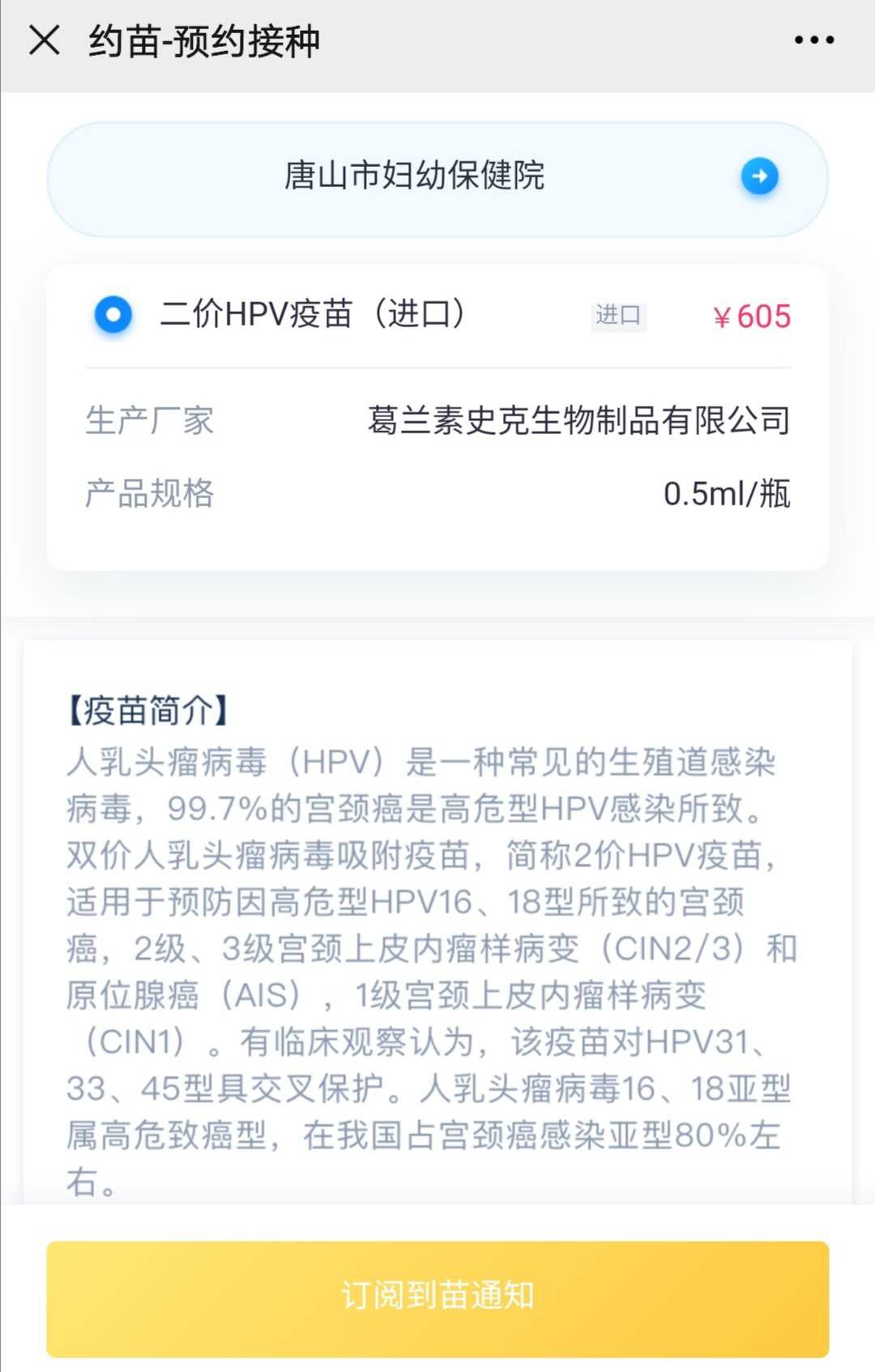Screen dimensions: 875x1372
Task: Tap the blue arrow beside 唐山市妇幼保健院
Action: point(759,176)
